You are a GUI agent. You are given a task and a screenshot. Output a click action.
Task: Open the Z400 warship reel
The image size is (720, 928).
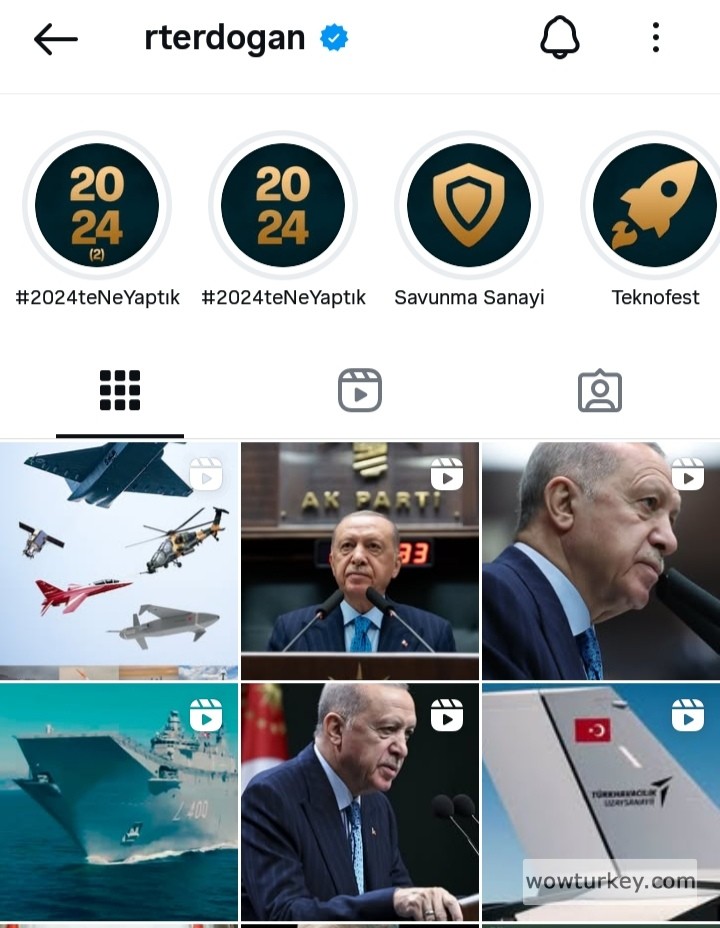119,802
